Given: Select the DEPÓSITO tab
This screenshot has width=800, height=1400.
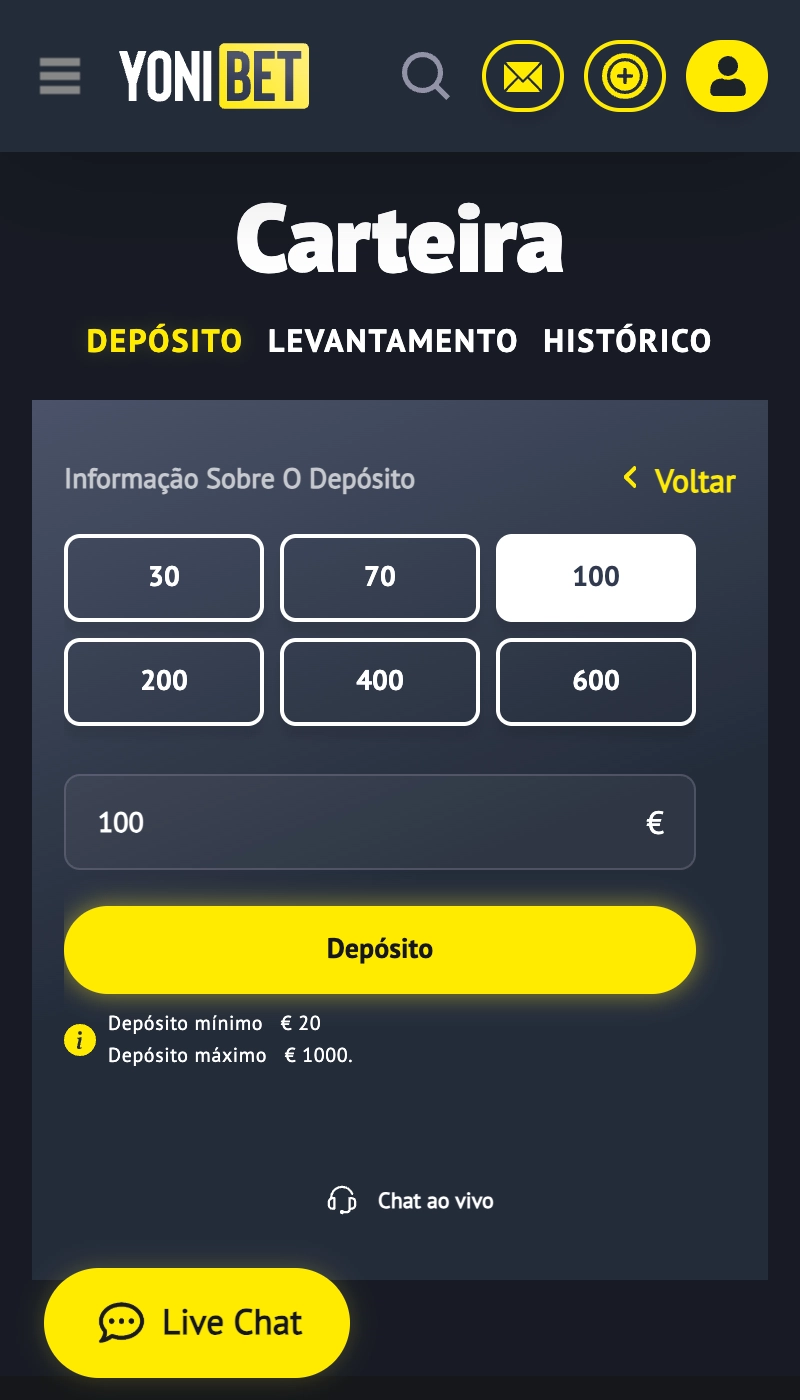Looking at the screenshot, I should tap(164, 341).
